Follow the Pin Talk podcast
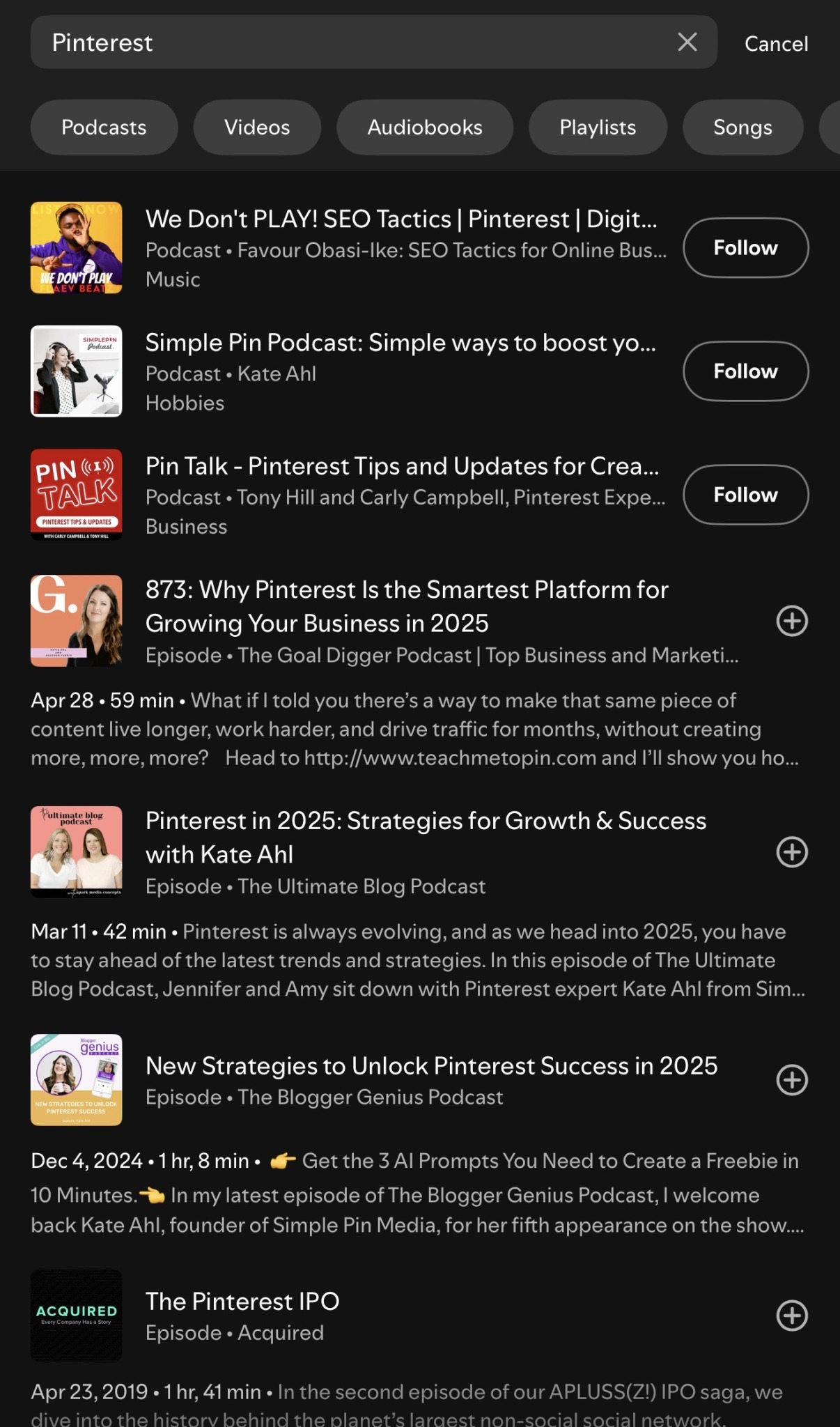The image size is (840, 1427). [x=745, y=495]
